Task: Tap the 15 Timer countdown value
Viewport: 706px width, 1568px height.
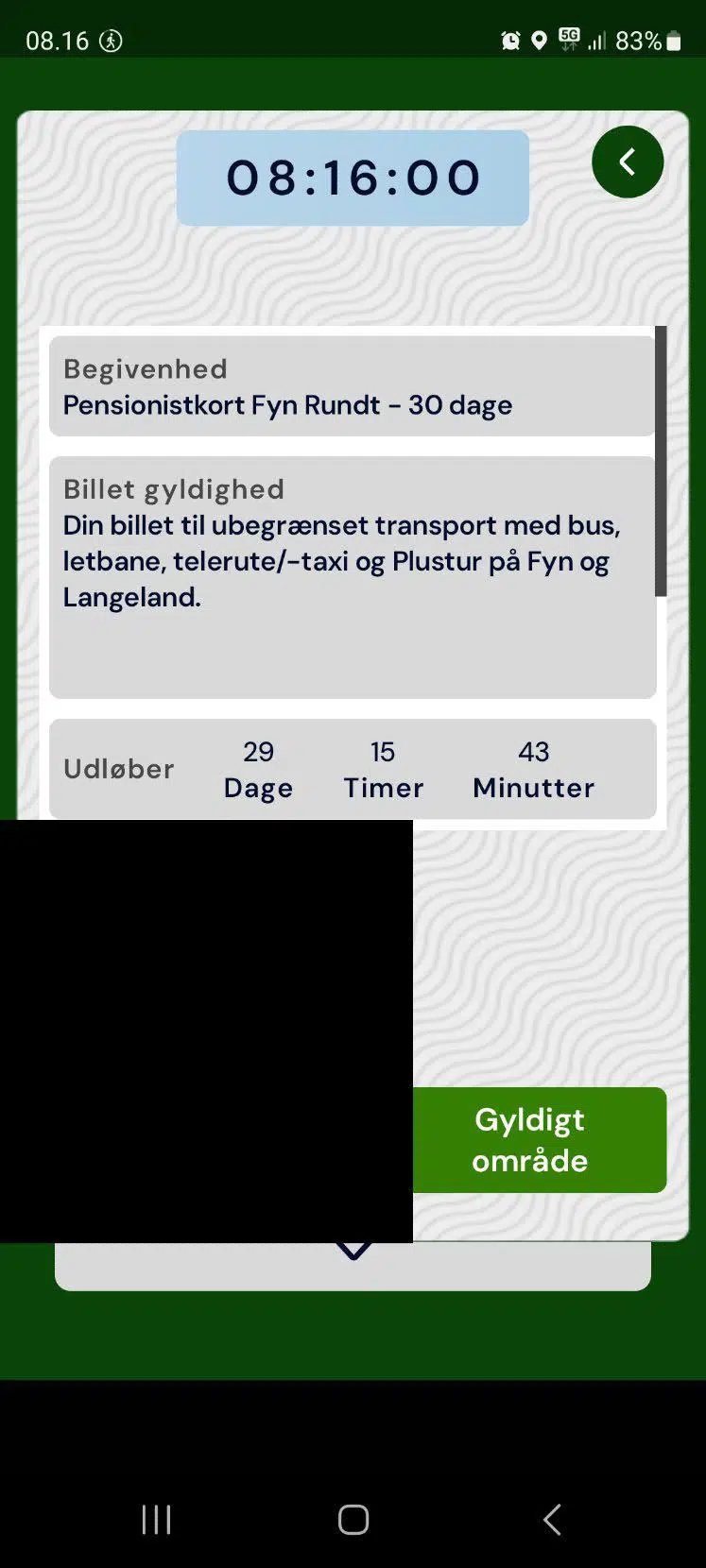Action: tap(382, 769)
